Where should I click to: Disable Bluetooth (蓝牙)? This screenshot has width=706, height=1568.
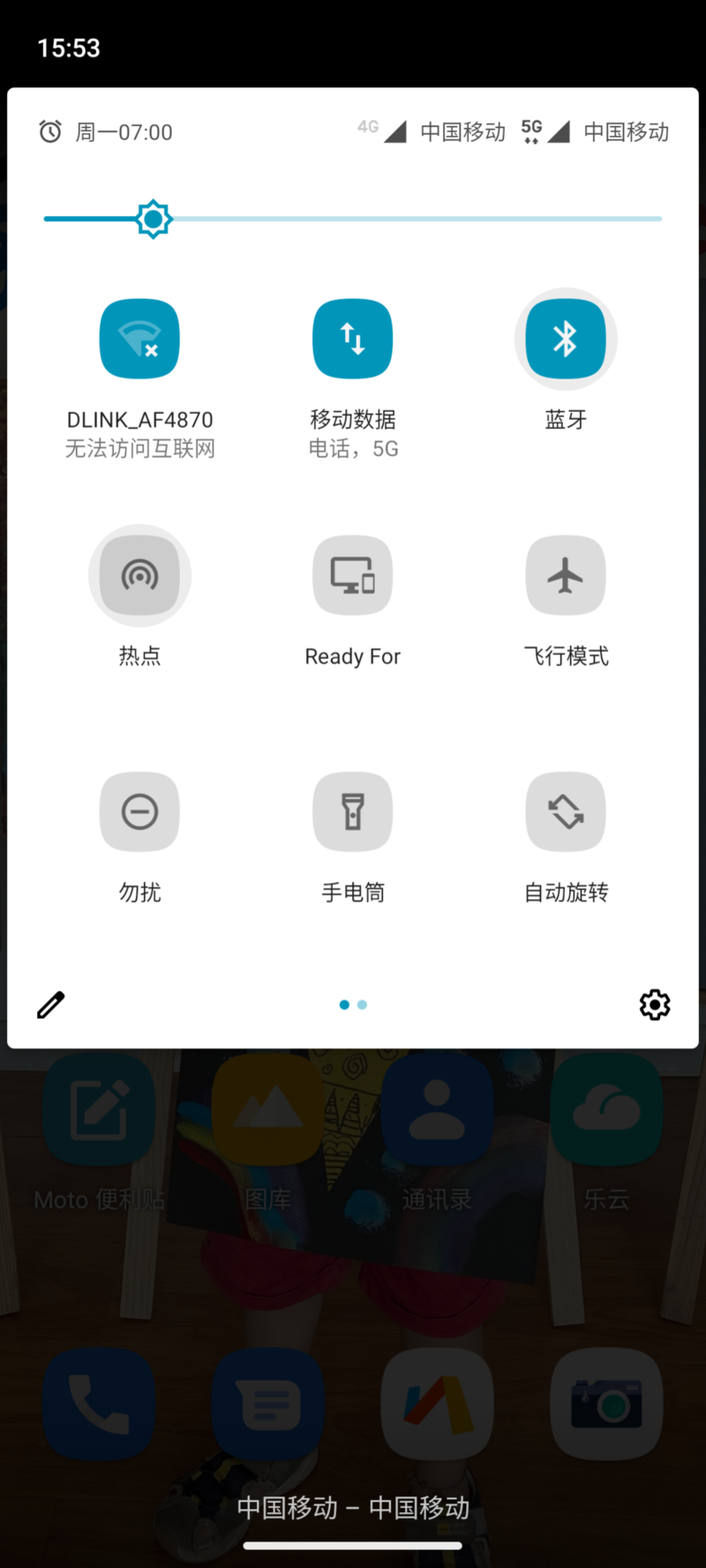[566, 339]
